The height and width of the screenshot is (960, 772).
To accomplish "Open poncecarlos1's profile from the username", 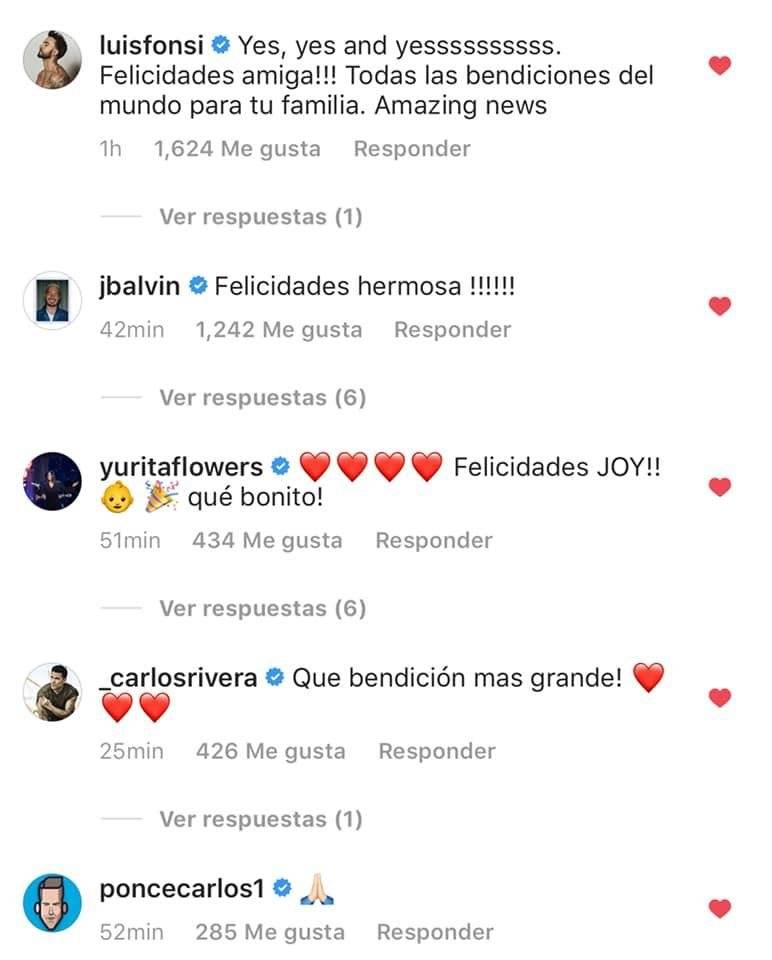I will coord(181,889).
